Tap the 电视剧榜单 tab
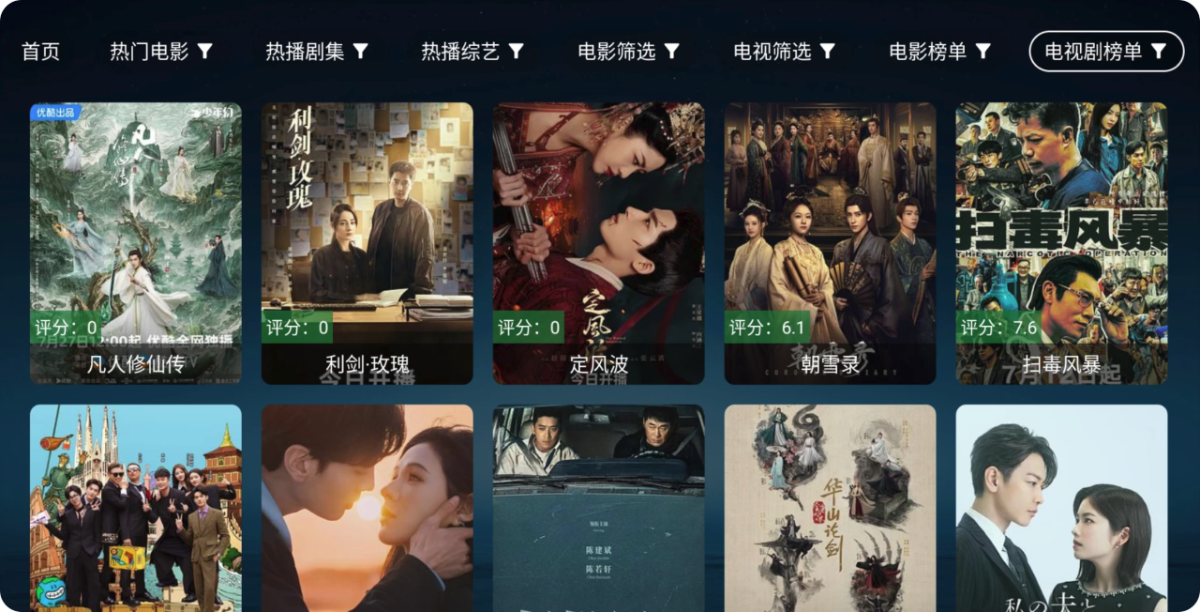This screenshot has height=612, width=1200. [x=1105, y=52]
